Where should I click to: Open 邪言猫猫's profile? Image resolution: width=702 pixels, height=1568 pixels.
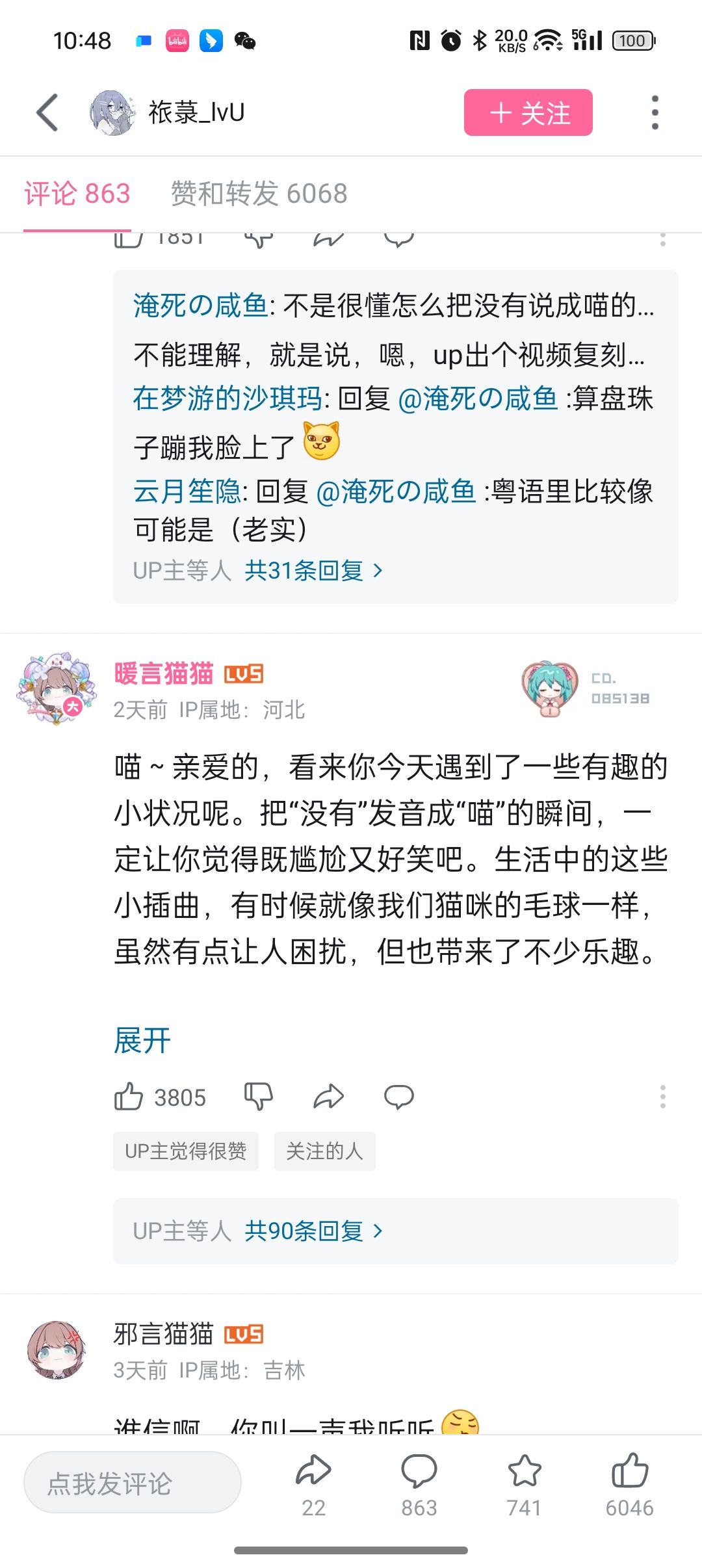click(57, 1350)
